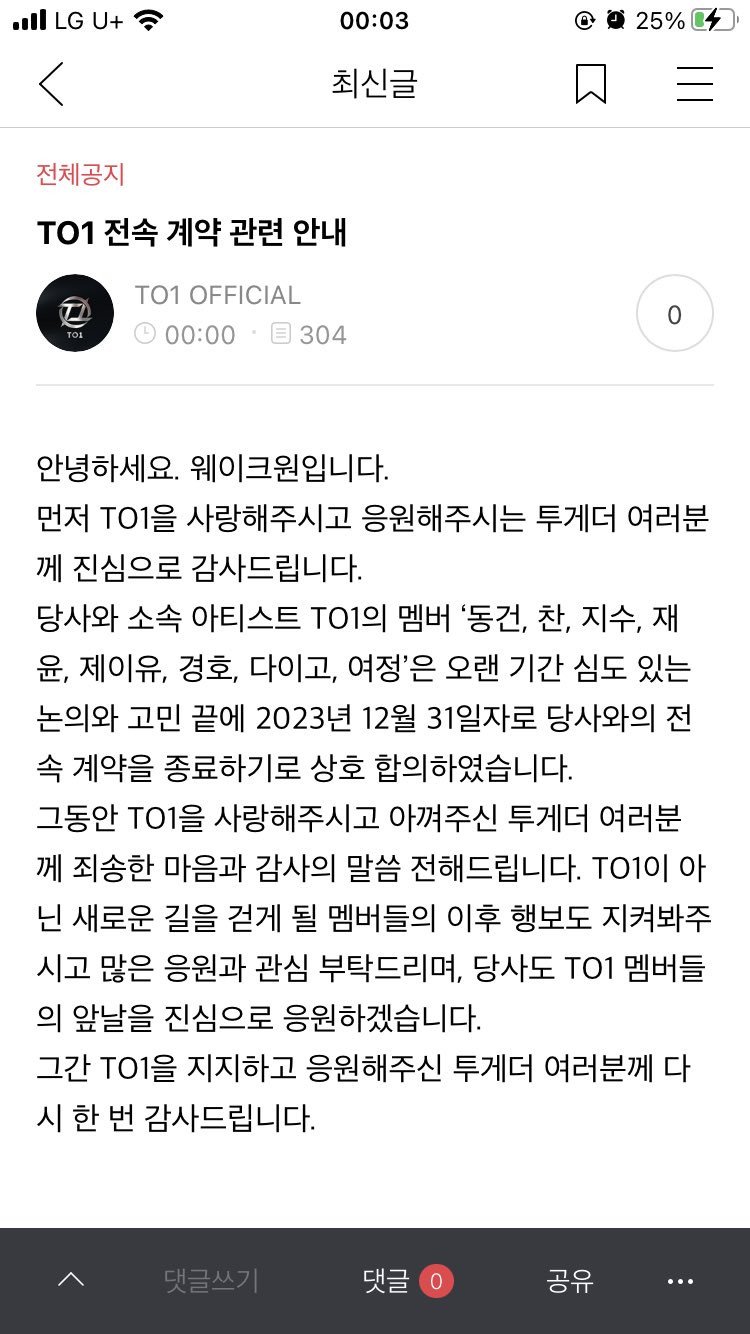Share the post with 공유
Image resolution: width=750 pixels, height=1334 pixels.
[569, 1280]
